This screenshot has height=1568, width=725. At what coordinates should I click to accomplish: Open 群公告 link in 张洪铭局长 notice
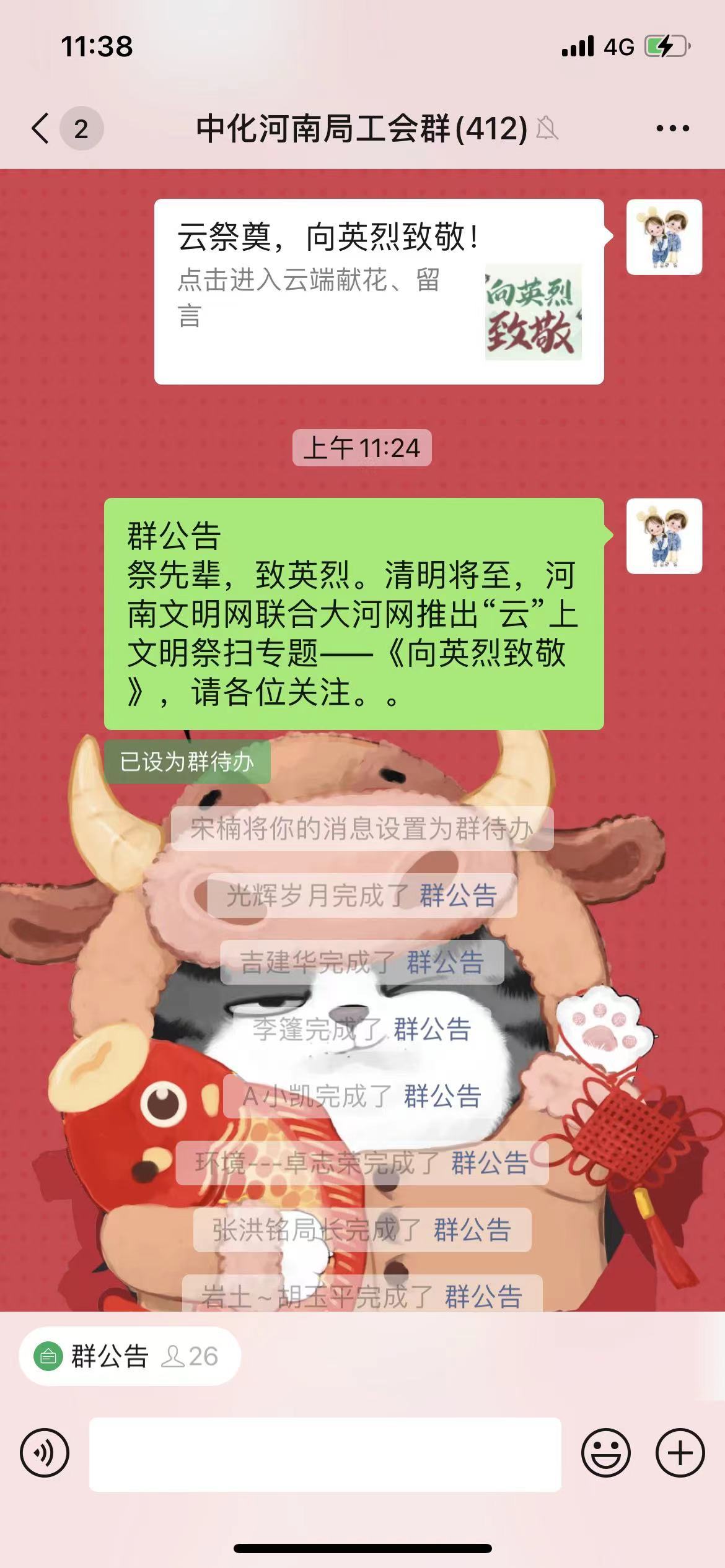click(472, 1230)
